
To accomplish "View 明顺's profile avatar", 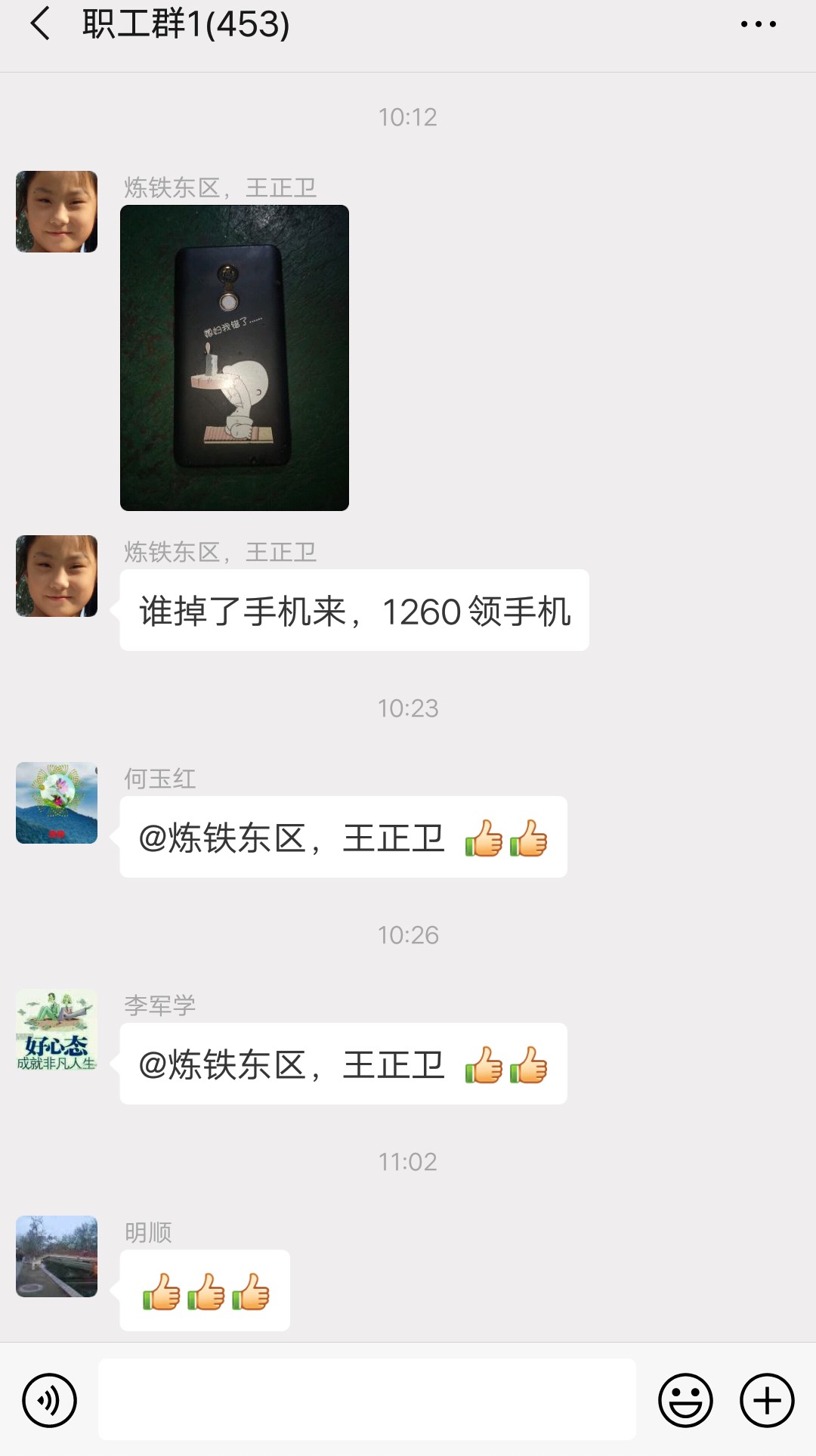I will click(57, 1256).
